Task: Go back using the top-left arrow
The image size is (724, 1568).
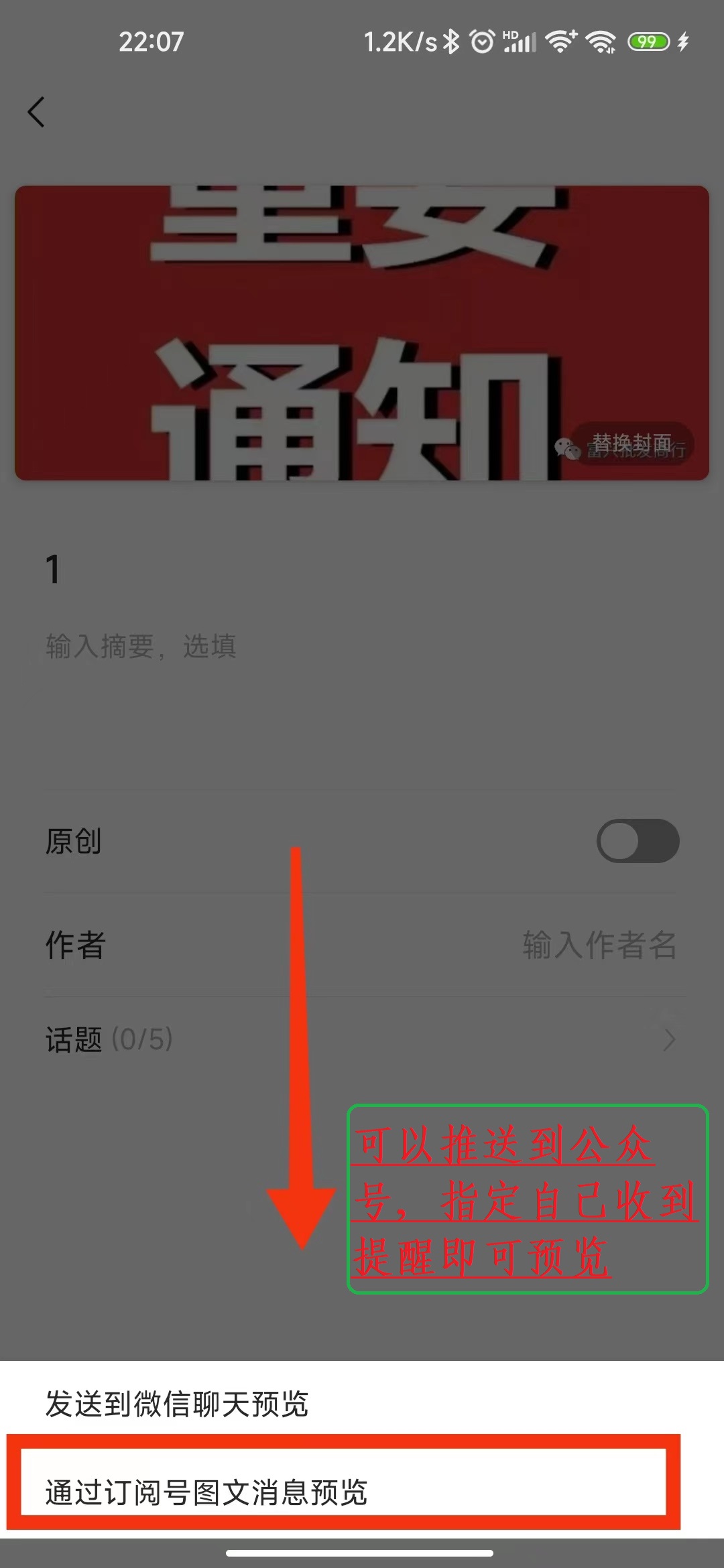Action: click(x=37, y=112)
